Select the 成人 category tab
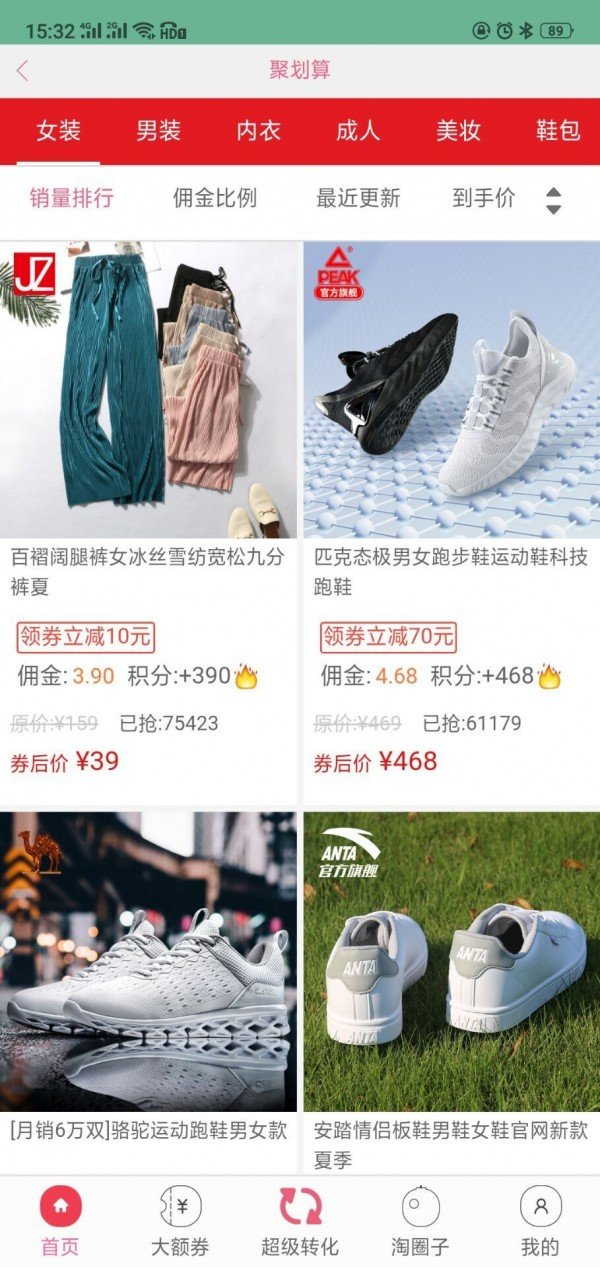The width and height of the screenshot is (600, 1267). pyautogui.click(x=358, y=131)
